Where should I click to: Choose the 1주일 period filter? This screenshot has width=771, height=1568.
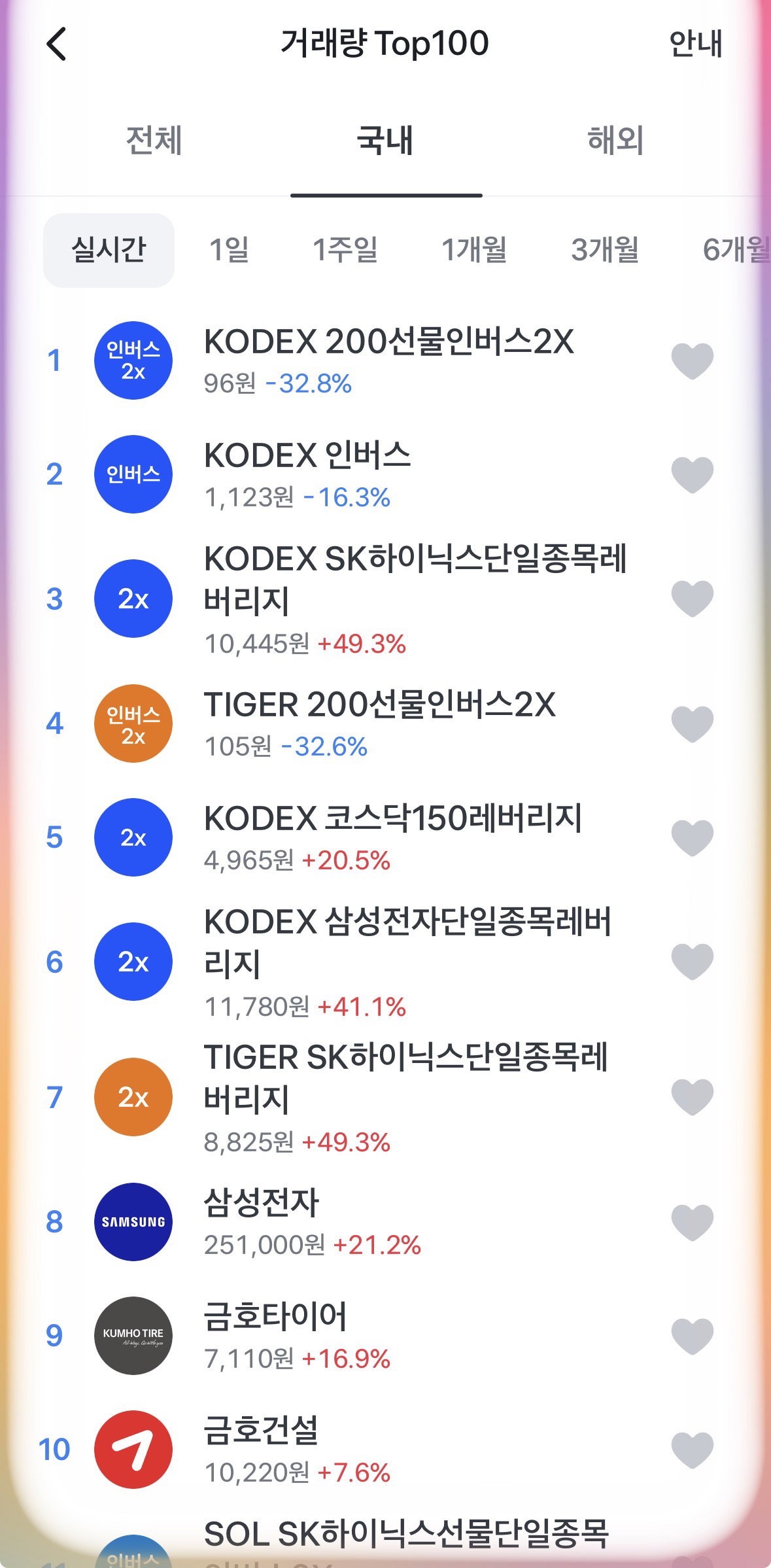[x=345, y=250]
